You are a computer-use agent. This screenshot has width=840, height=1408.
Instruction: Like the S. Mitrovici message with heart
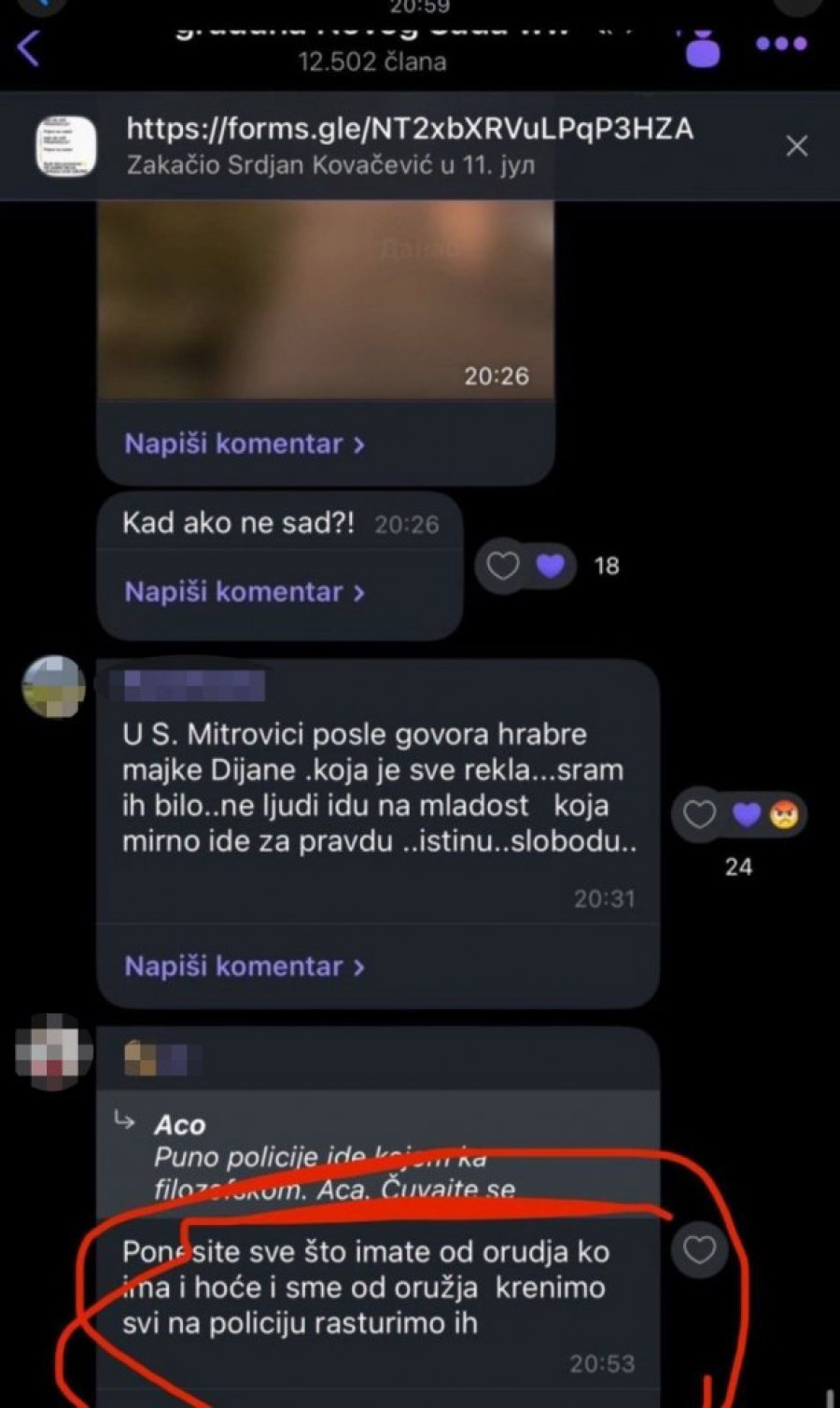point(699,815)
